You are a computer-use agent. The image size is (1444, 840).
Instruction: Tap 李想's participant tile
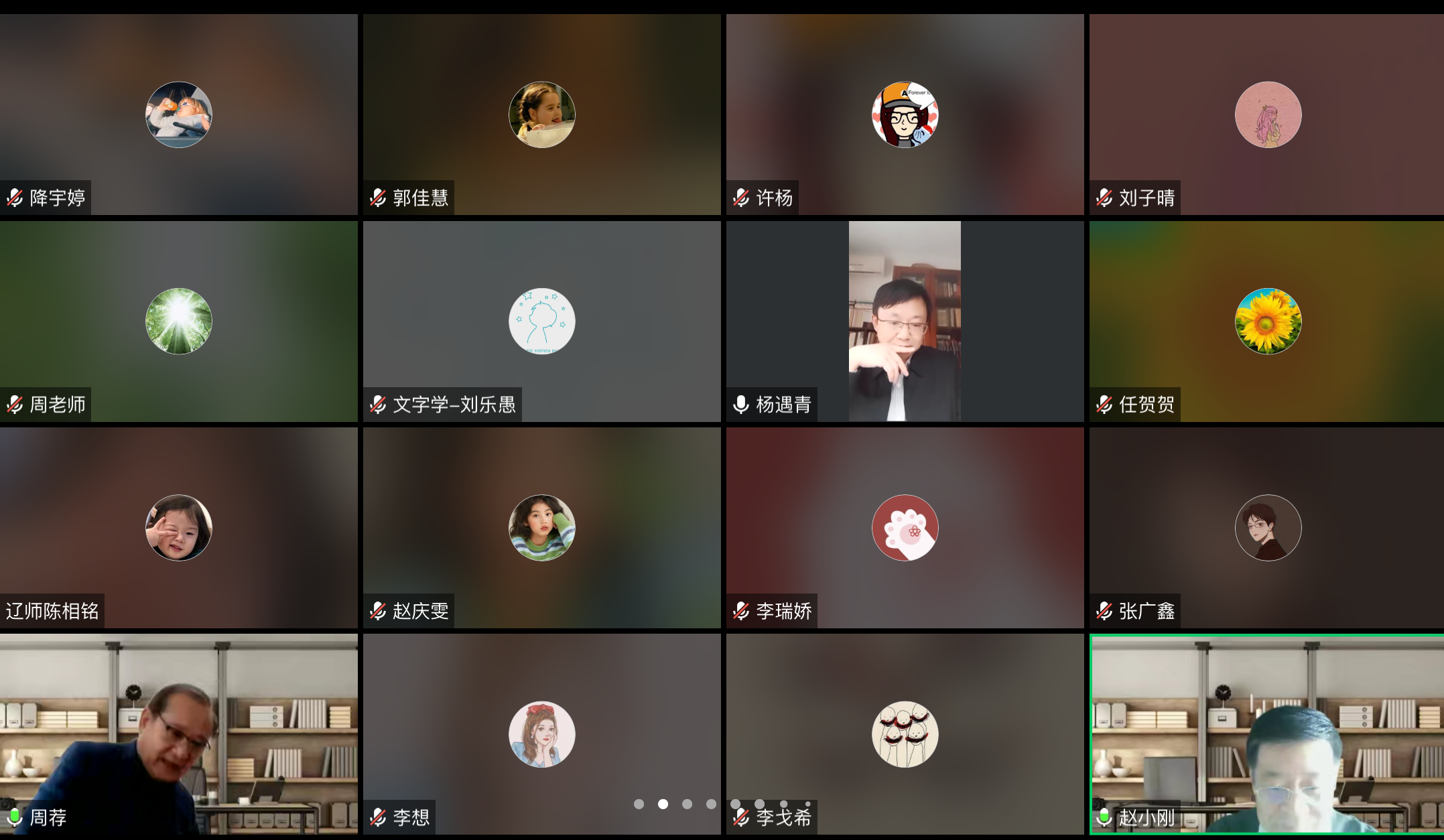(541, 734)
